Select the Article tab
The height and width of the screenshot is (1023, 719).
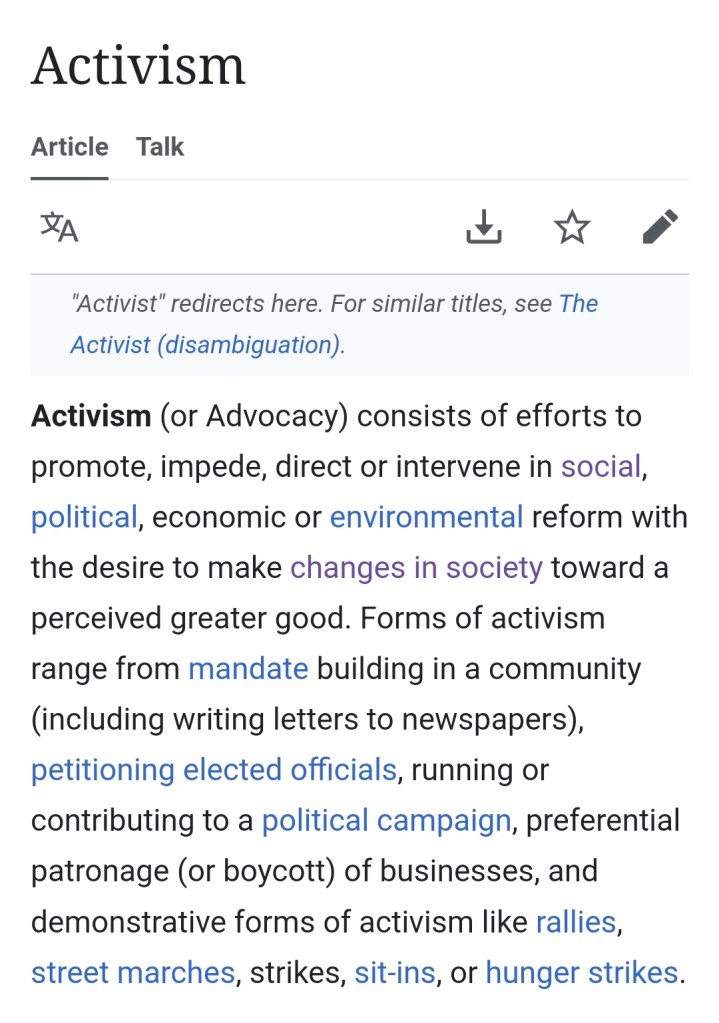click(69, 147)
